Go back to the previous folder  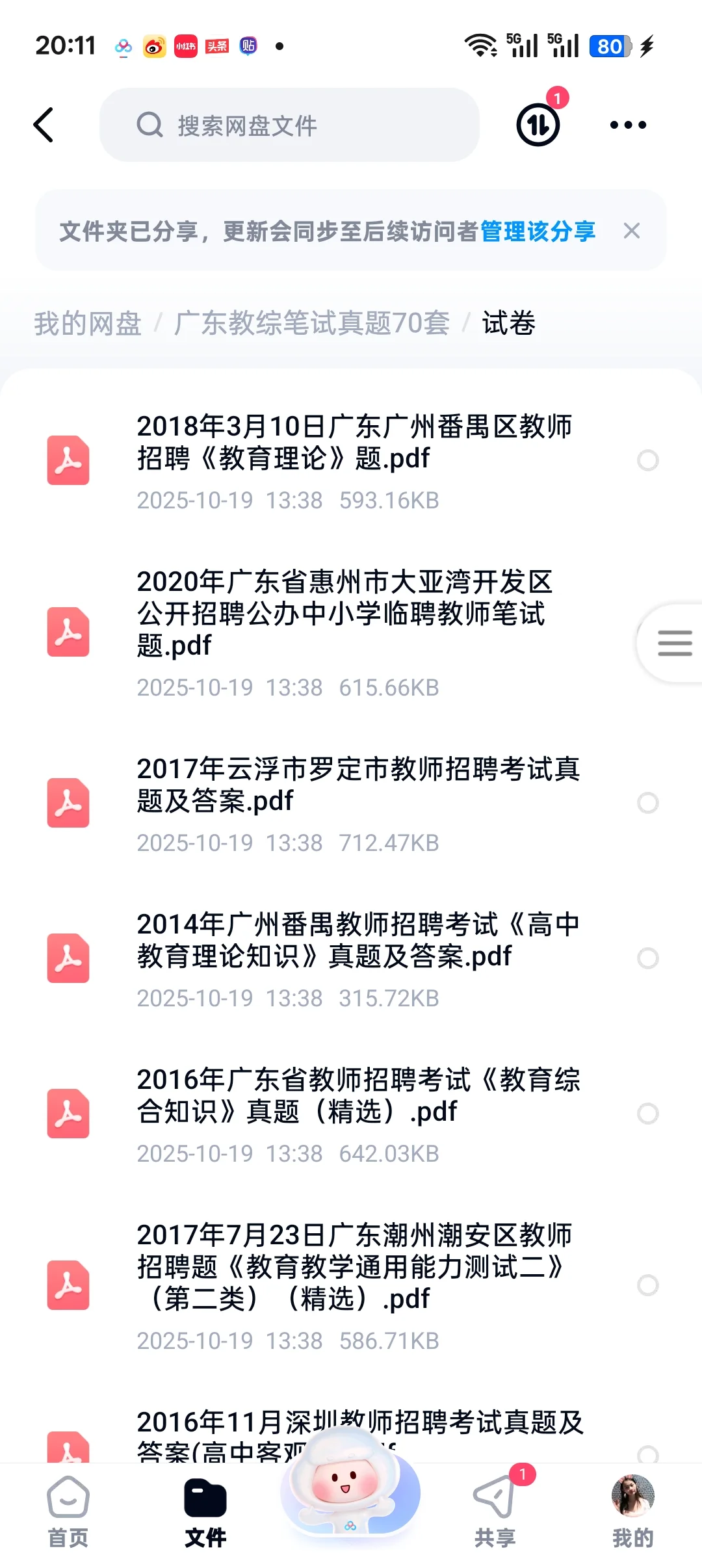click(x=44, y=125)
